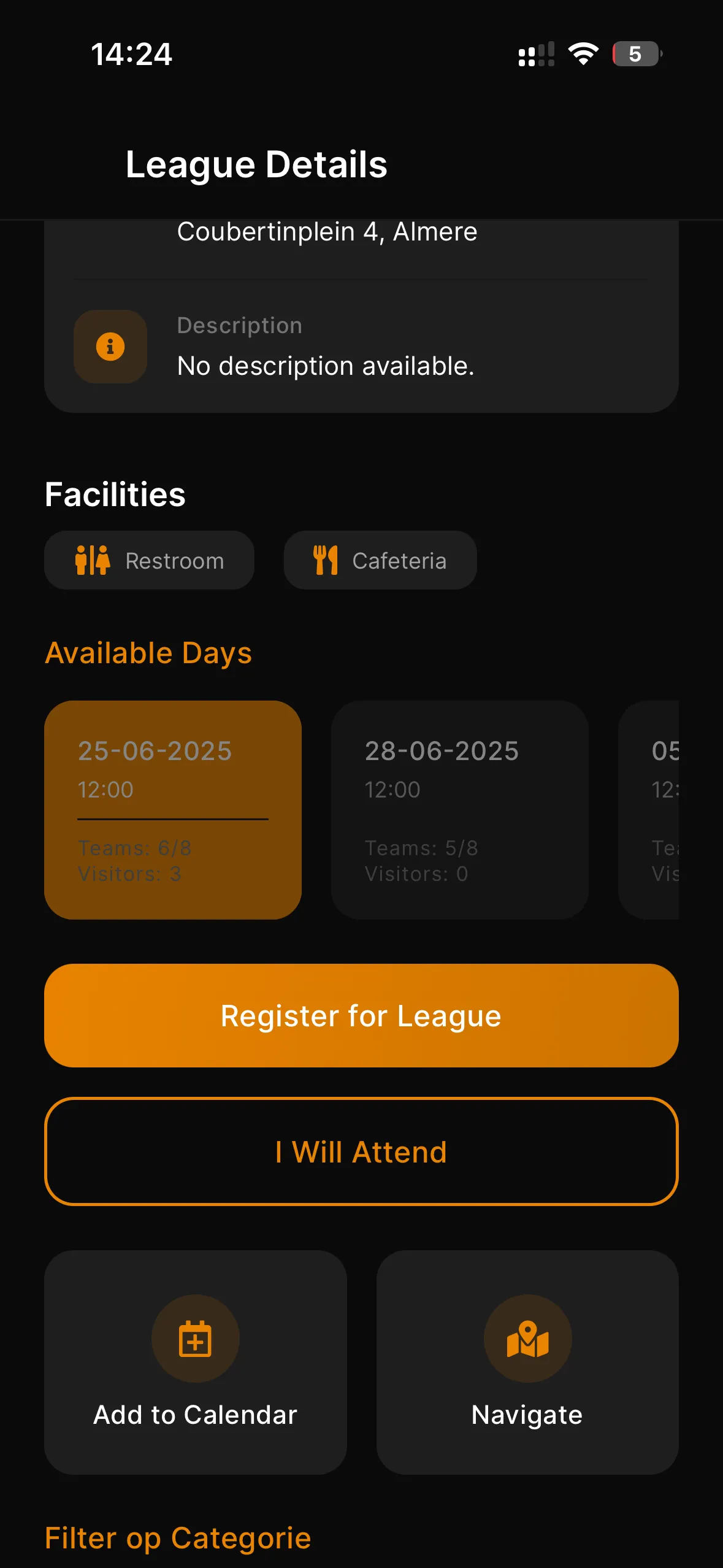Image resolution: width=723 pixels, height=1568 pixels.
Task: Tap the Teams 6/8 progress info
Action: pyautogui.click(x=134, y=848)
